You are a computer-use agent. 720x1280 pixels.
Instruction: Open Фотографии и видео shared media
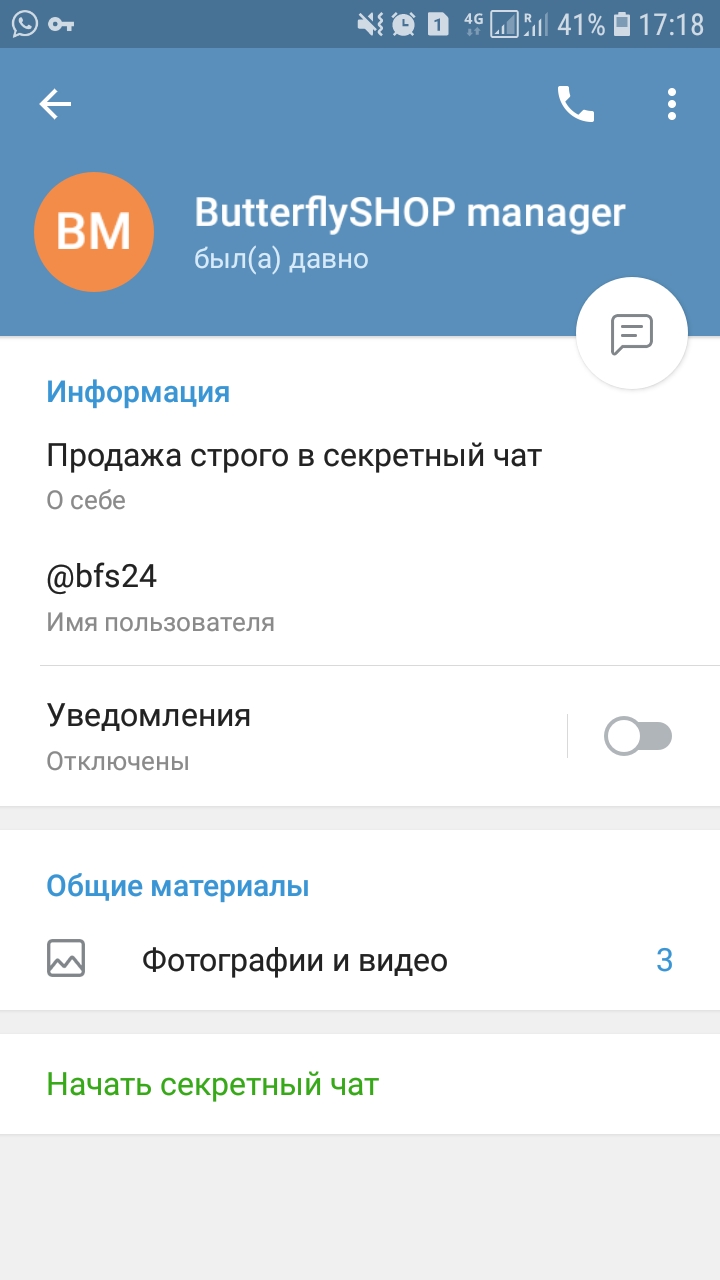pyautogui.click(x=360, y=961)
